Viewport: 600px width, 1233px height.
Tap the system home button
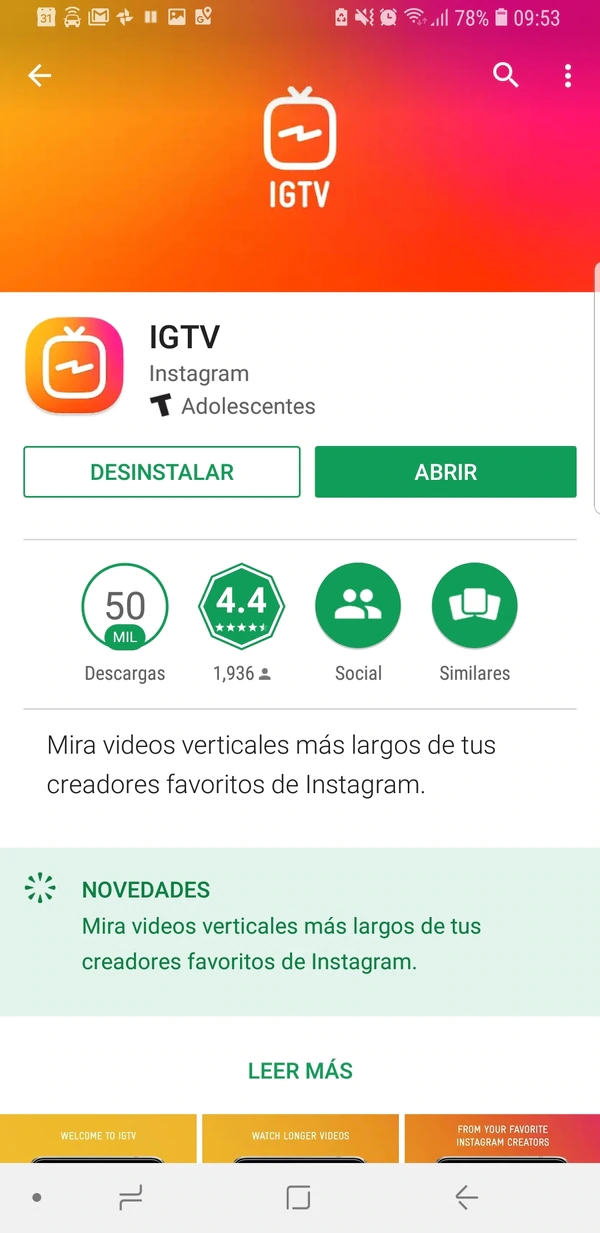[298, 1197]
